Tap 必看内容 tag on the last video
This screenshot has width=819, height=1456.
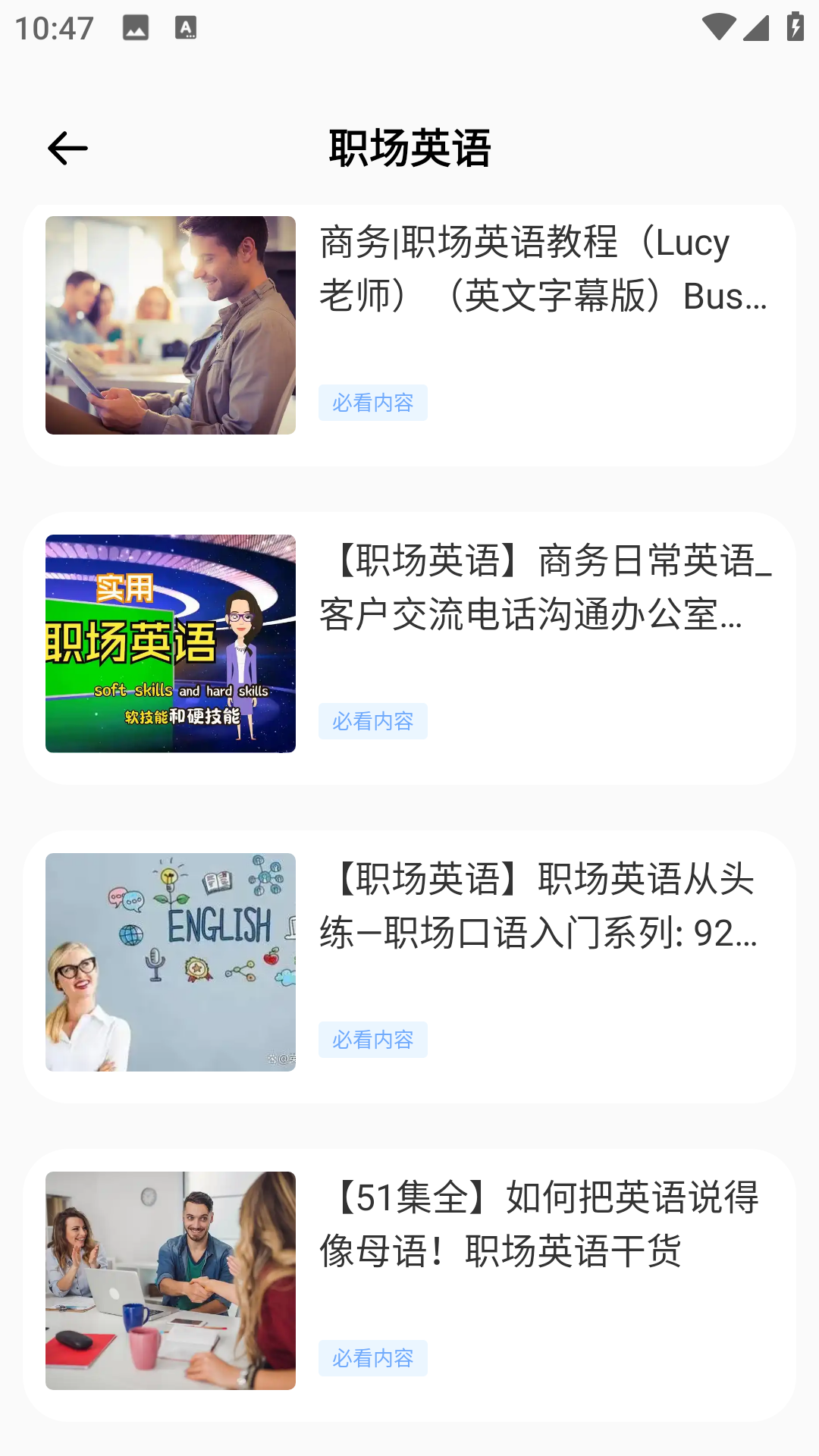373,1358
